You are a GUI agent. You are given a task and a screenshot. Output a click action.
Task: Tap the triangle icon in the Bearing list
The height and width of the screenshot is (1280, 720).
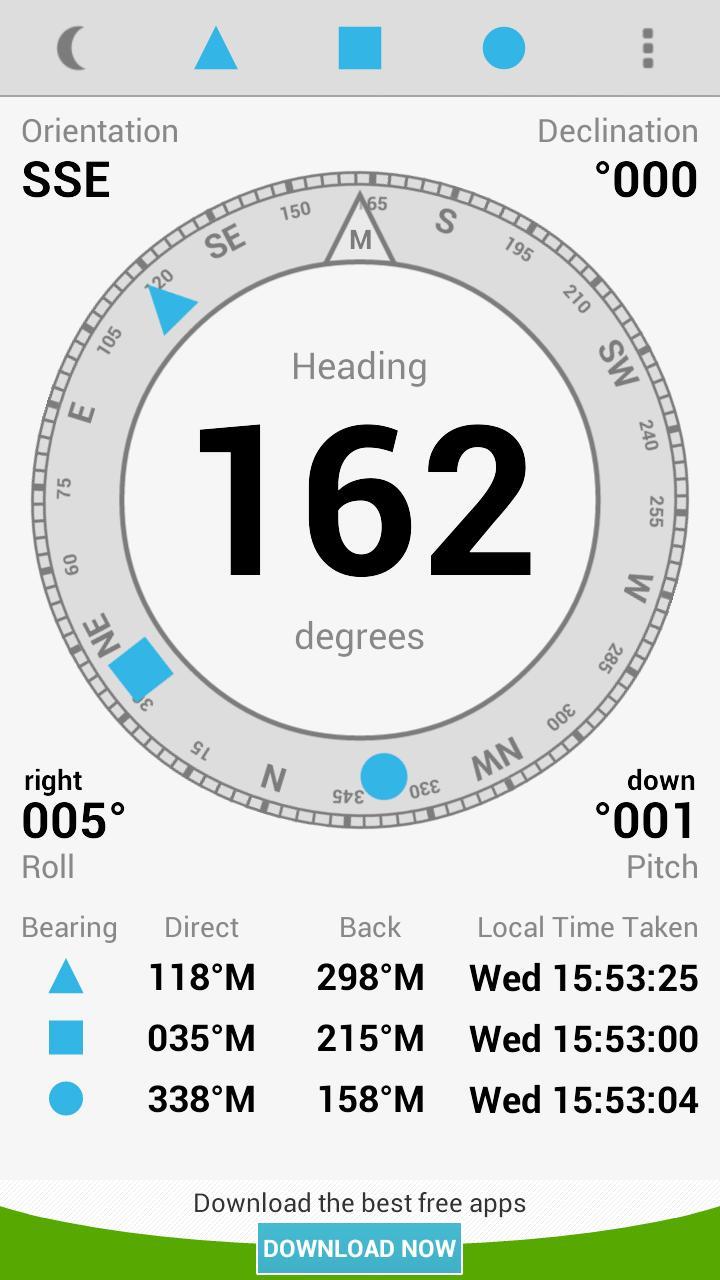point(66,978)
